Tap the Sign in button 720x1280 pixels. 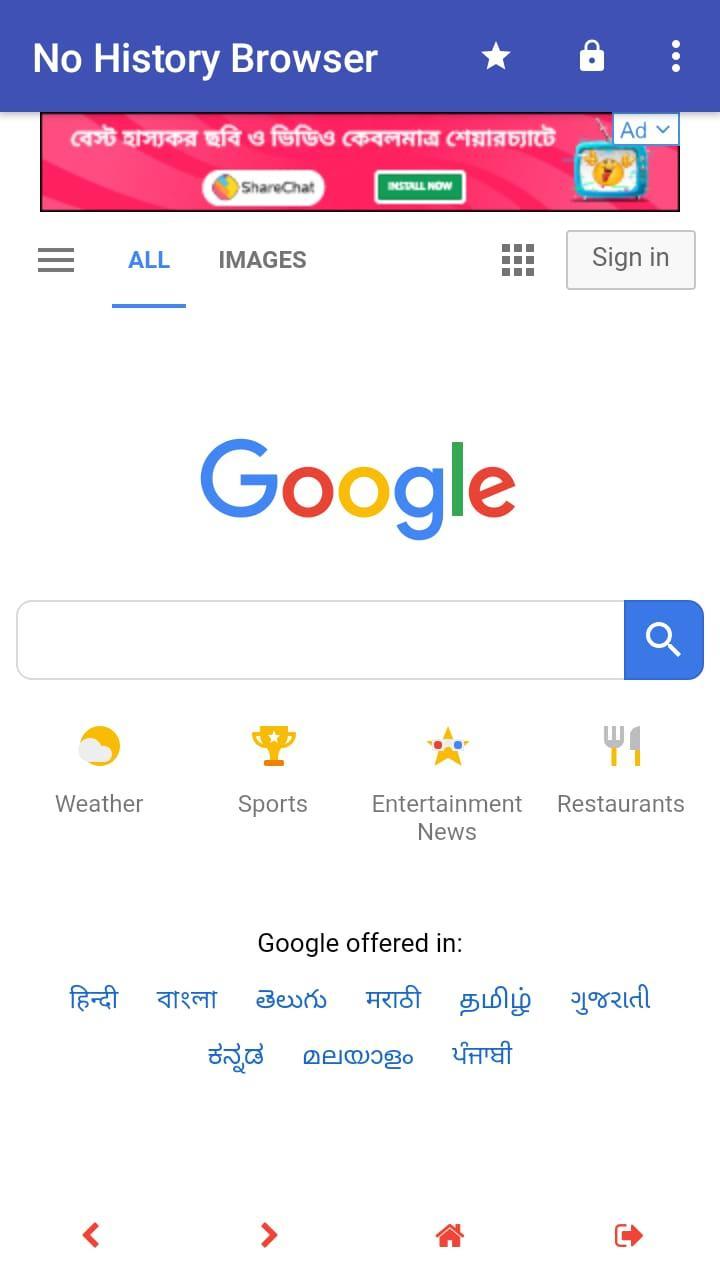pyautogui.click(x=630, y=259)
